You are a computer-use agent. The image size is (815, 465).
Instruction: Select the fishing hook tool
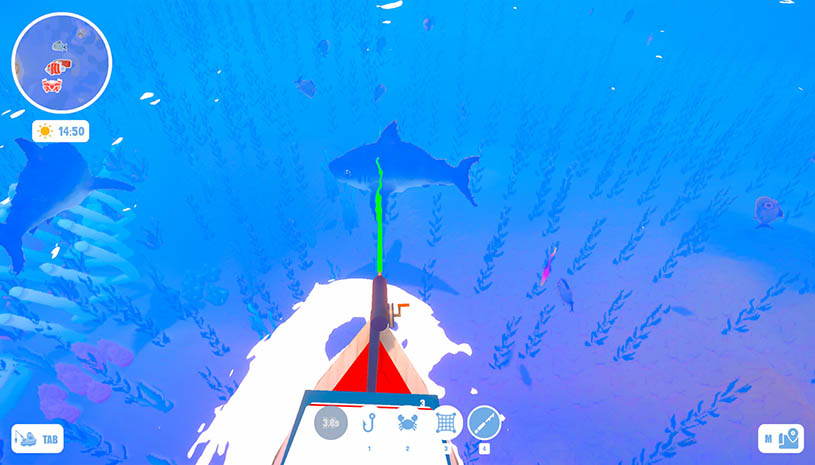368,423
